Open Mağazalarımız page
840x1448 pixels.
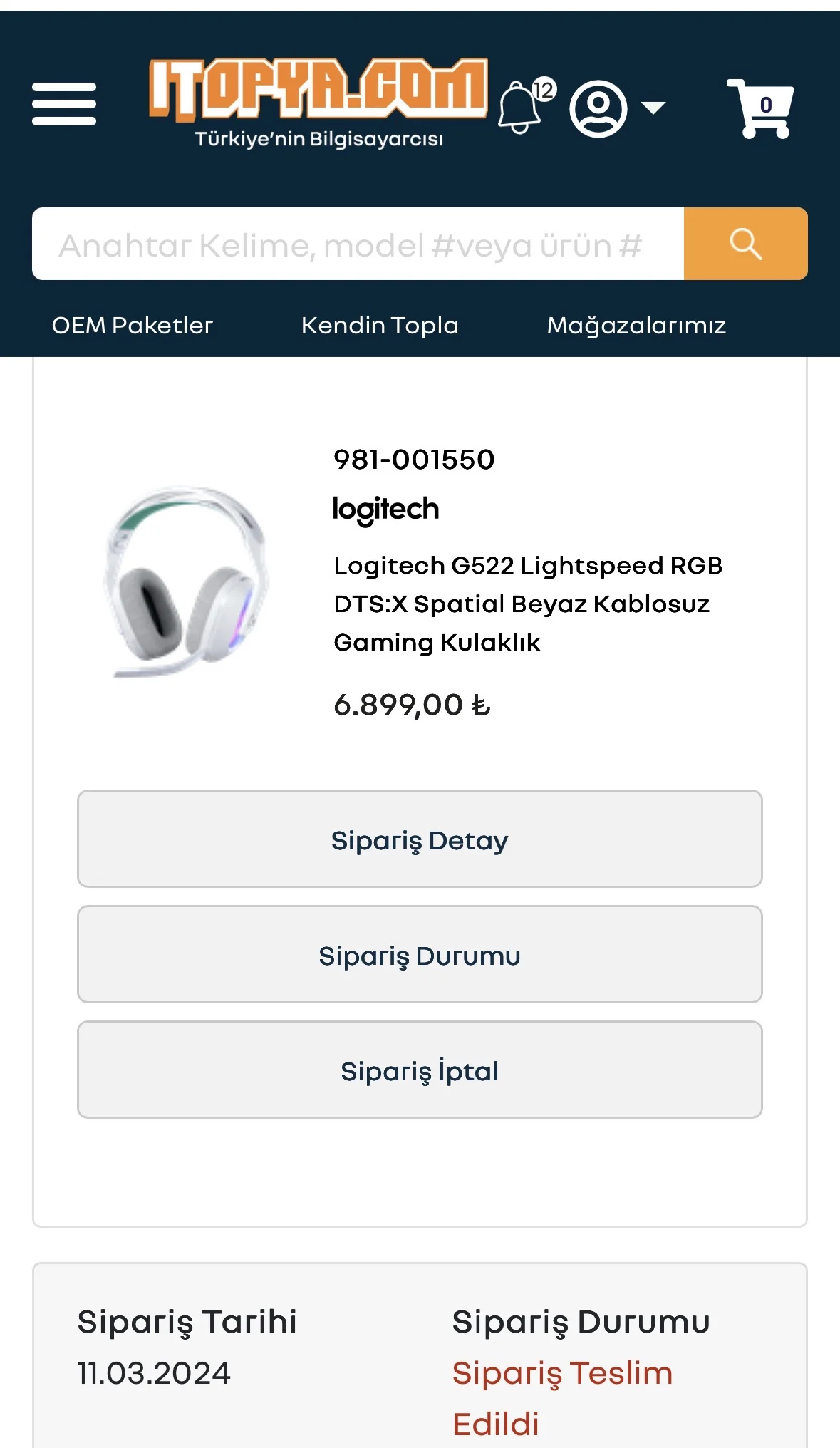click(x=636, y=326)
